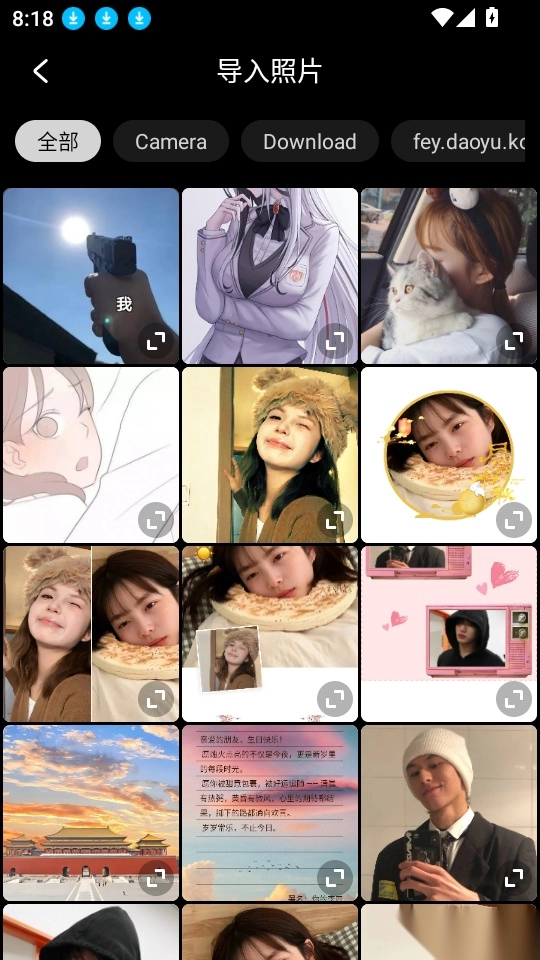
Task: Select the pink retro TV frame image
Action: [449, 634]
